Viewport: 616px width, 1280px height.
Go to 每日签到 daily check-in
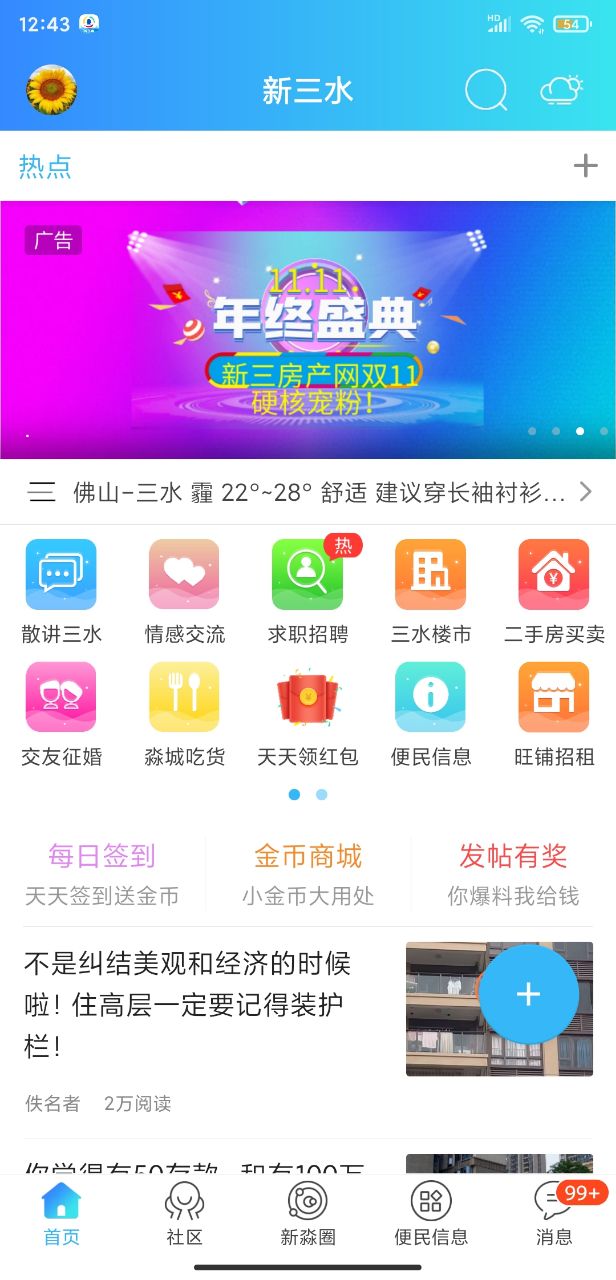[x=102, y=872]
